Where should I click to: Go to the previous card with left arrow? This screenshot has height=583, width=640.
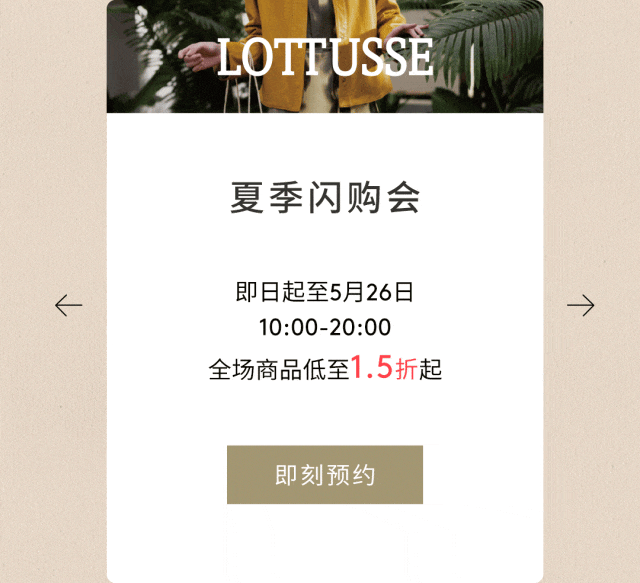(x=68, y=305)
